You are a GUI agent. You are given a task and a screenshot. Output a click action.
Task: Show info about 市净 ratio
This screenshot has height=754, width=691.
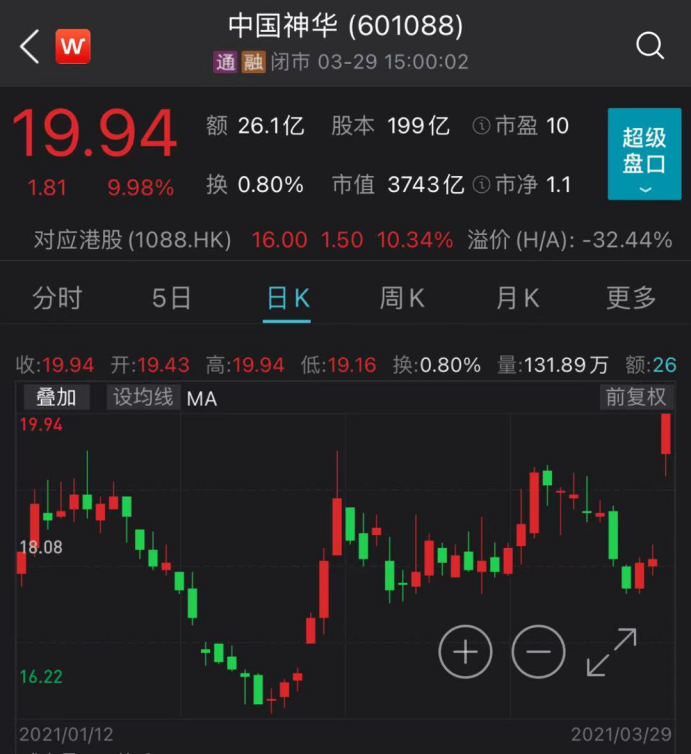(481, 185)
